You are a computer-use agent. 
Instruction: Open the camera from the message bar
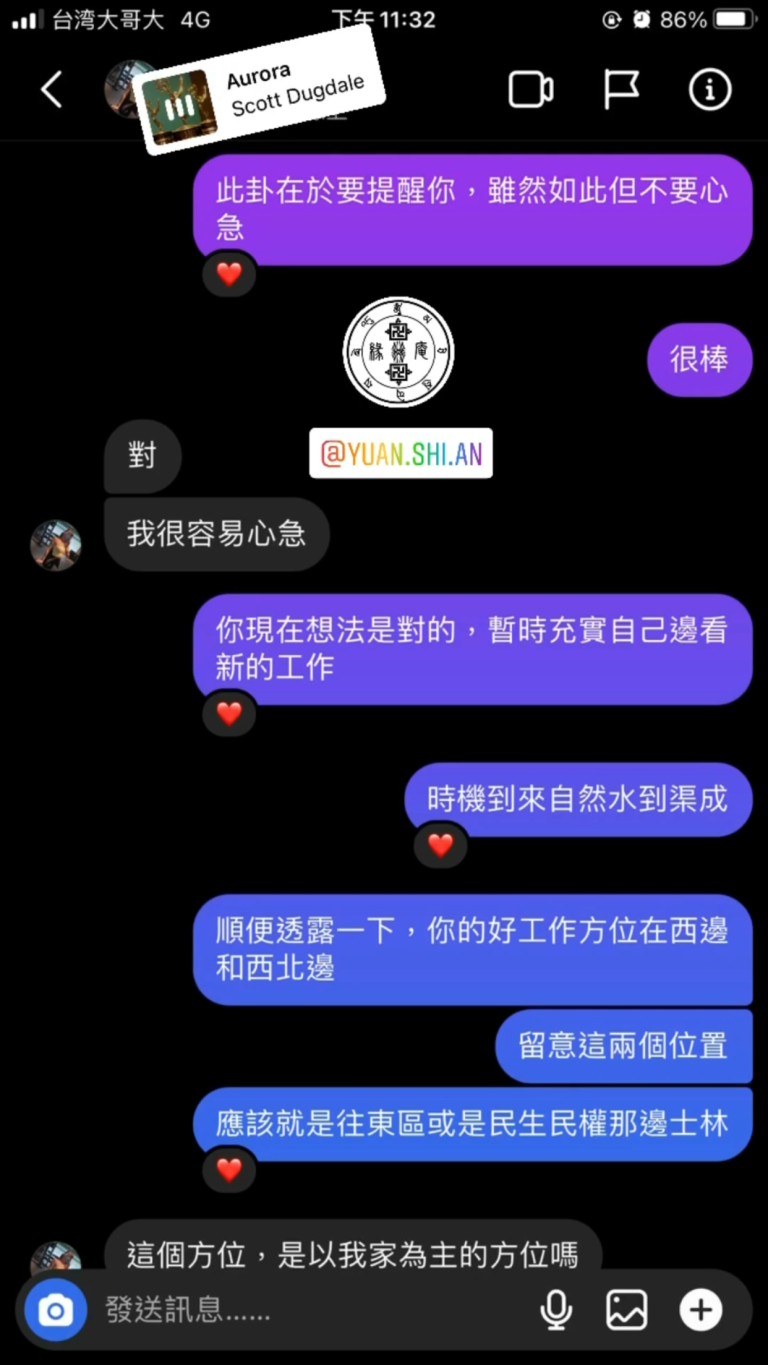tap(56, 1310)
